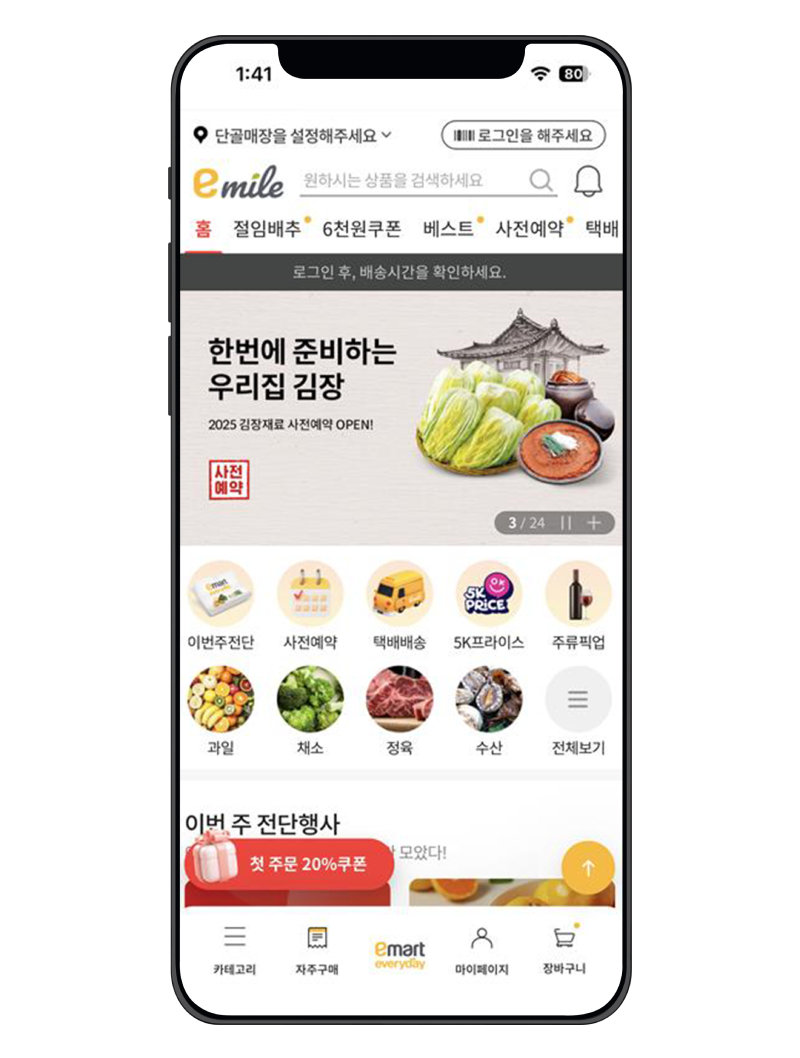The image size is (800, 1058).
Task: Select 전체보기 to view all categories
Action: 578,710
